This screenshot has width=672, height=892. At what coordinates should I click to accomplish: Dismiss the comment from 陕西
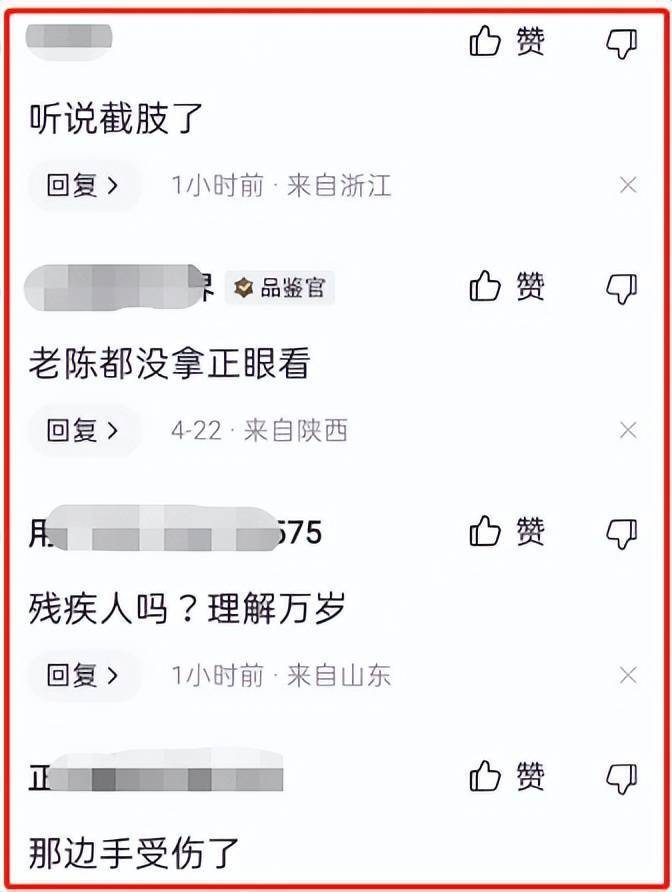[628, 430]
